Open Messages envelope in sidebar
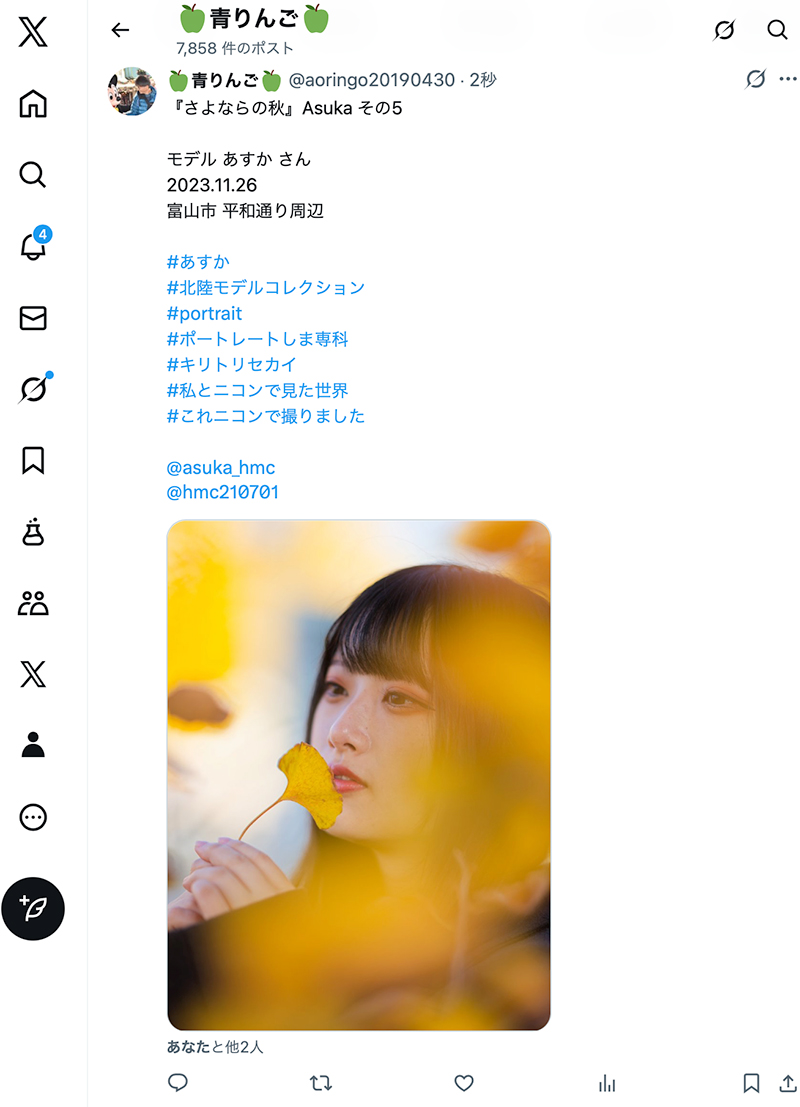Viewport: 800px width, 1107px height. [33, 318]
